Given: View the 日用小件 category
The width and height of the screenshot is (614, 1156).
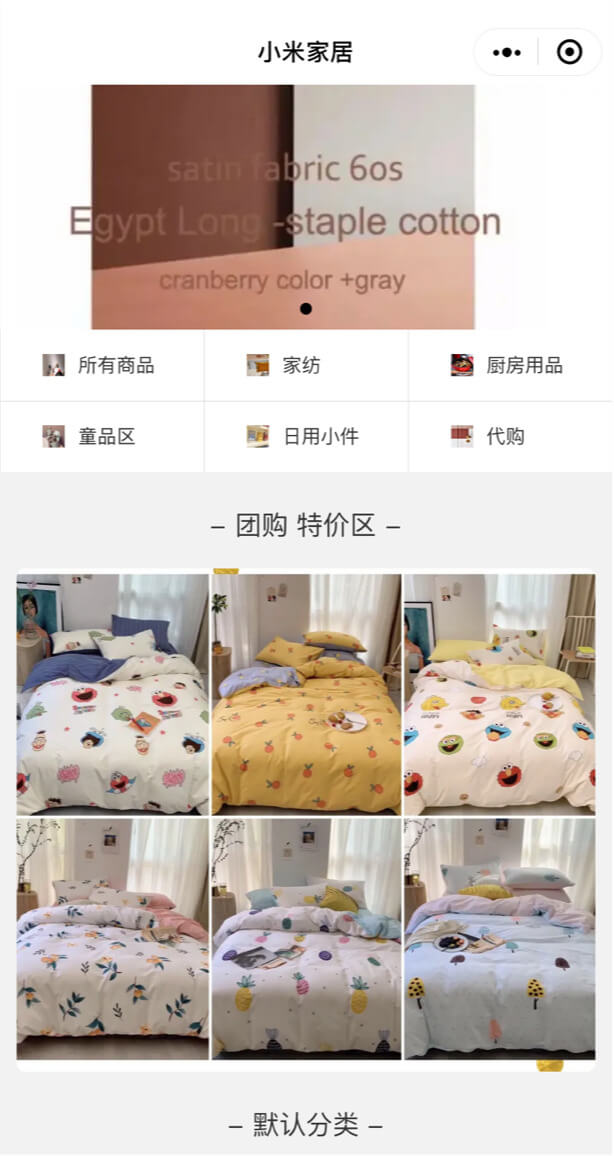Looking at the screenshot, I should (x=306, y=436).
